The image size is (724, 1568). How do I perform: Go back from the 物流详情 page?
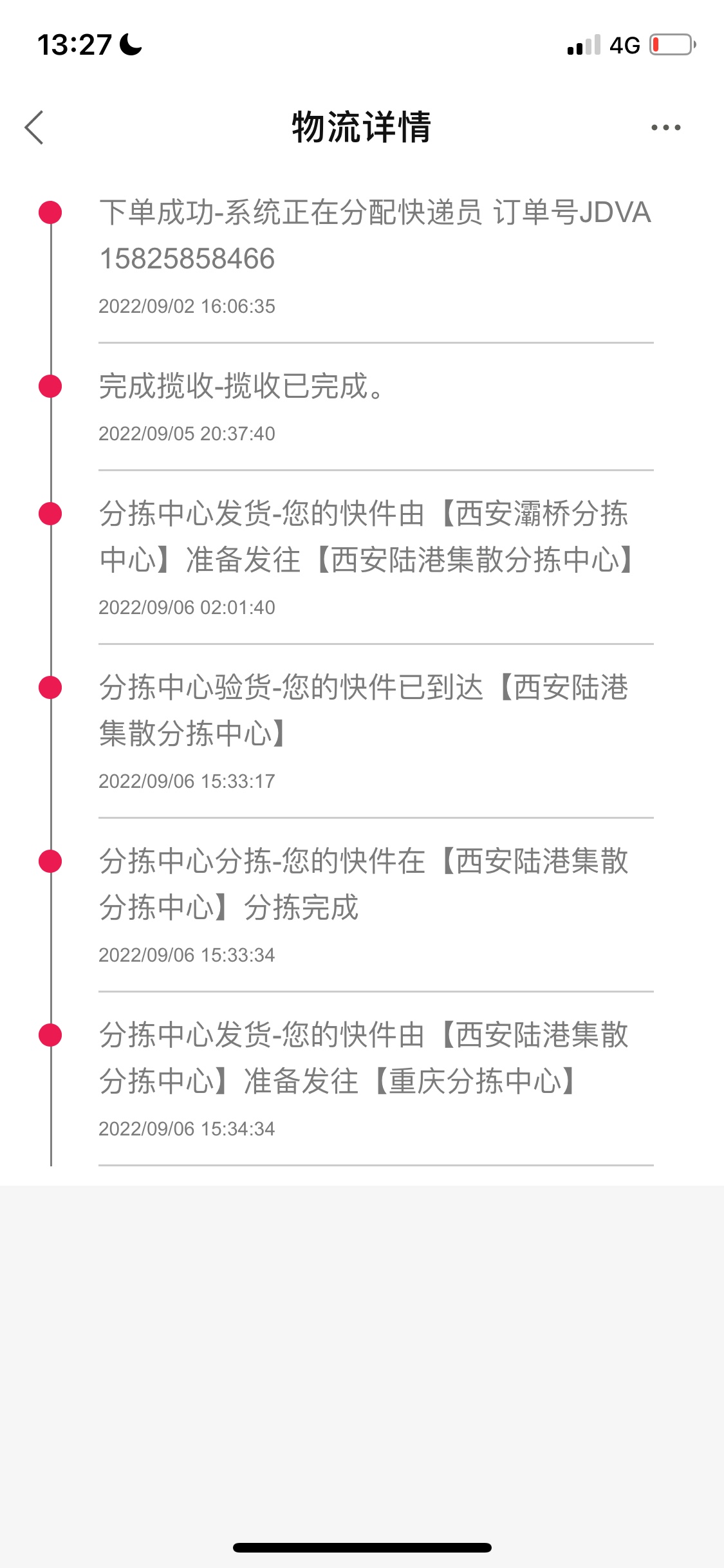[35, 127]
